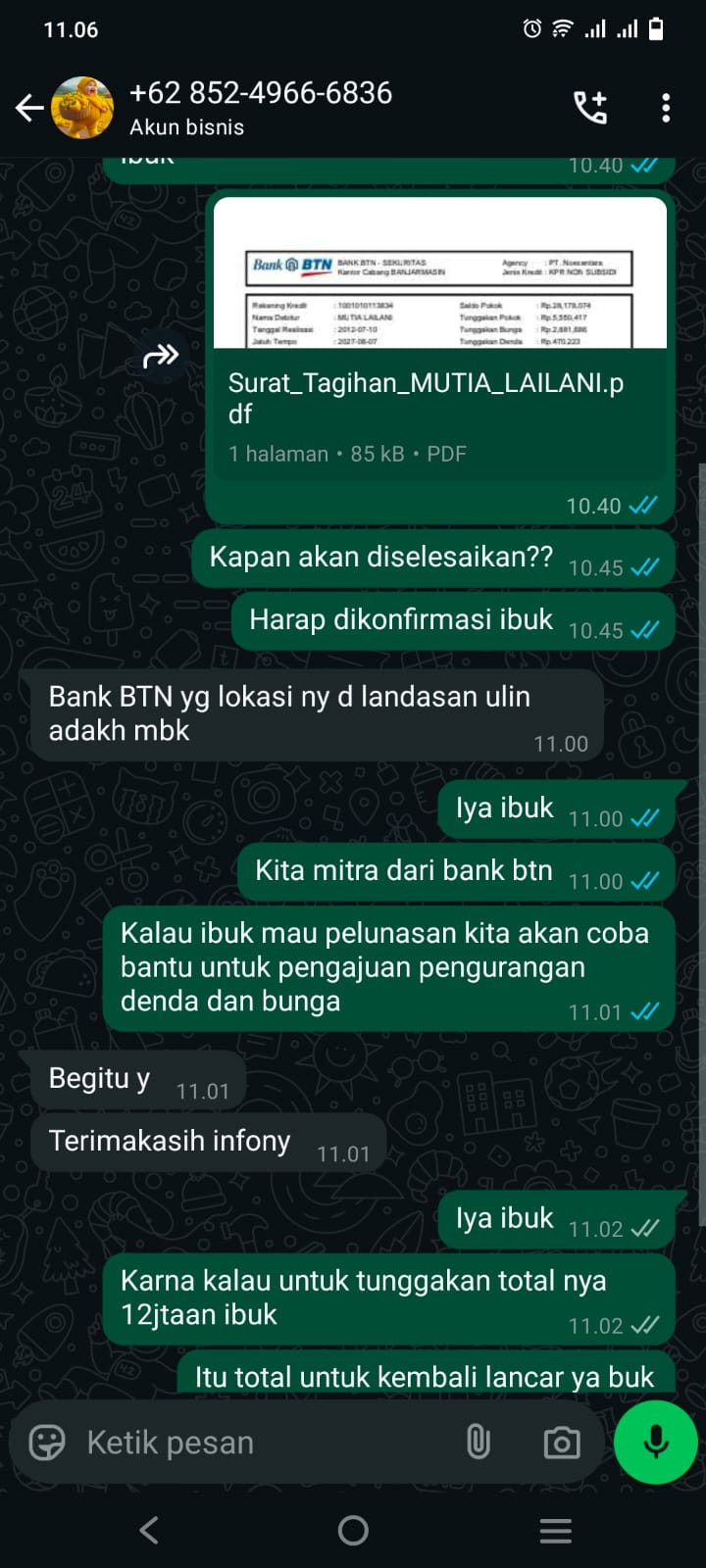706x1568 pixels.
Task: Open Surat_Tagihan_MUTIA_LAILANI.pdf document
Action: 439,338
